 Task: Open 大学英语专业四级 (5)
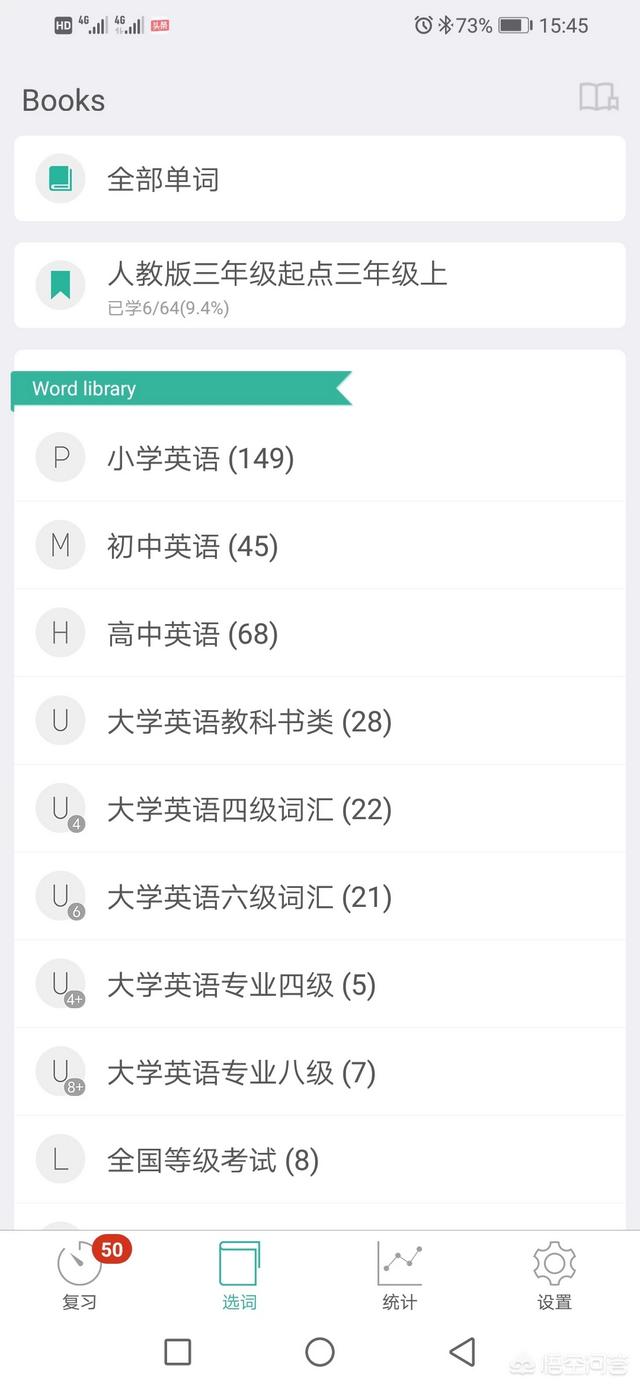(320, 985)
